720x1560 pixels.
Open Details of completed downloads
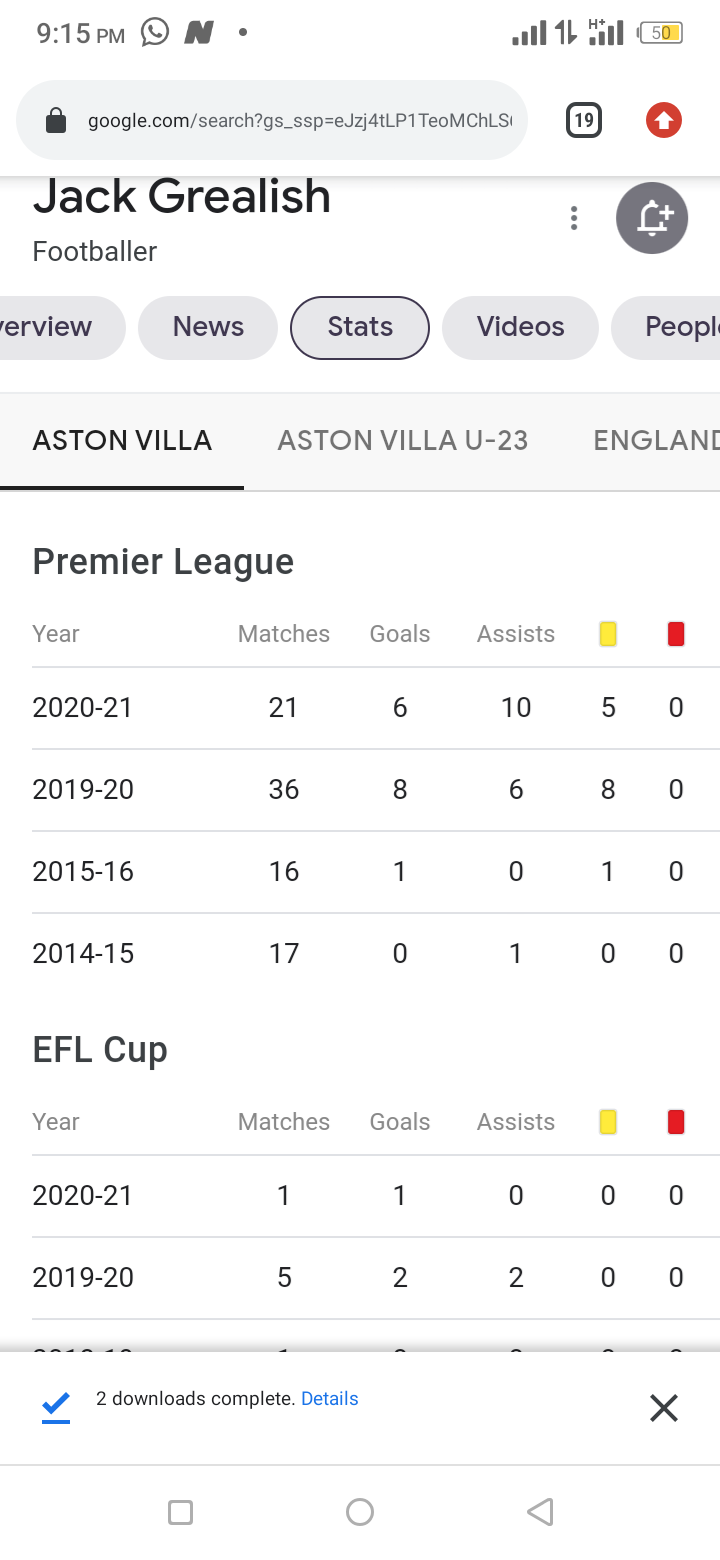pyautogui.click(x=329, y=1399)
